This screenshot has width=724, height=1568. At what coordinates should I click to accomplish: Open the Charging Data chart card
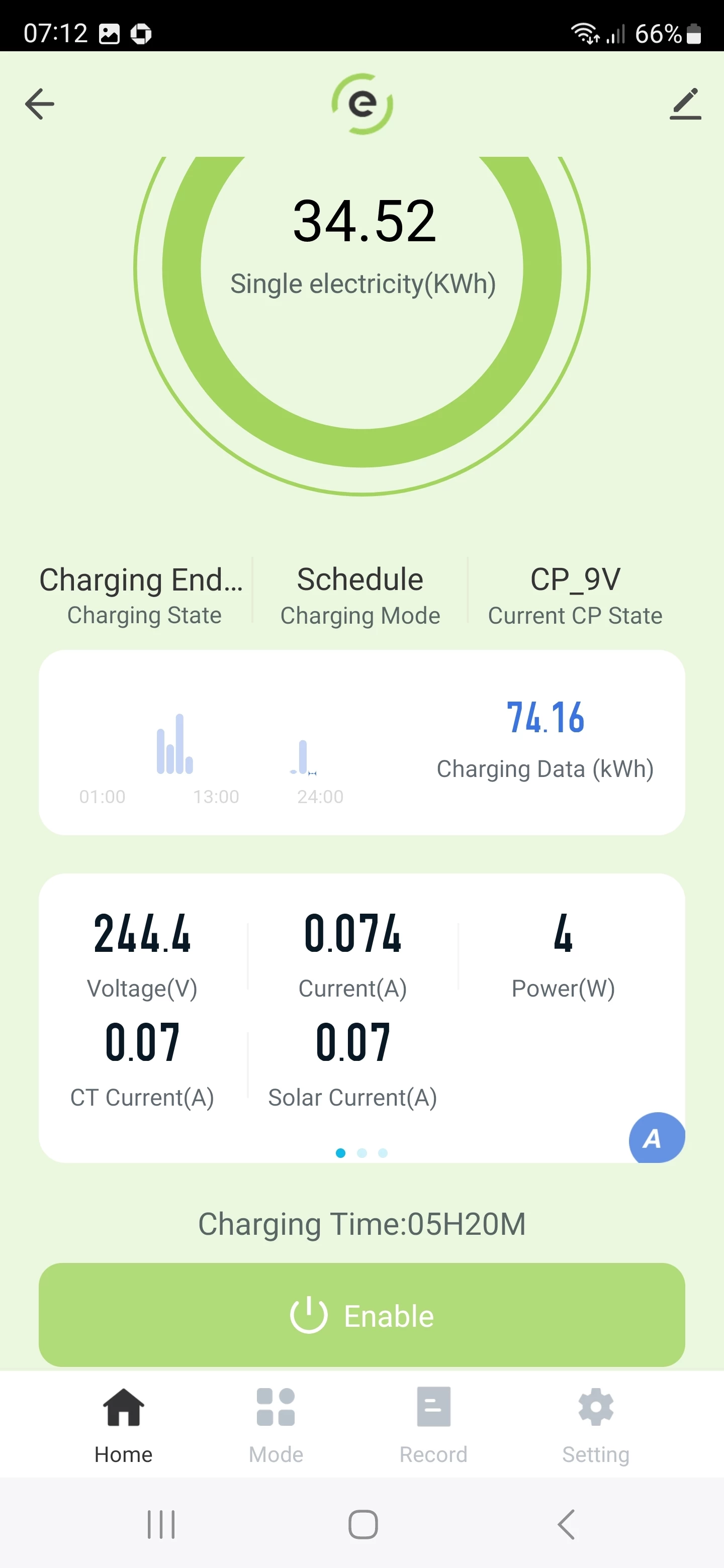361,743
